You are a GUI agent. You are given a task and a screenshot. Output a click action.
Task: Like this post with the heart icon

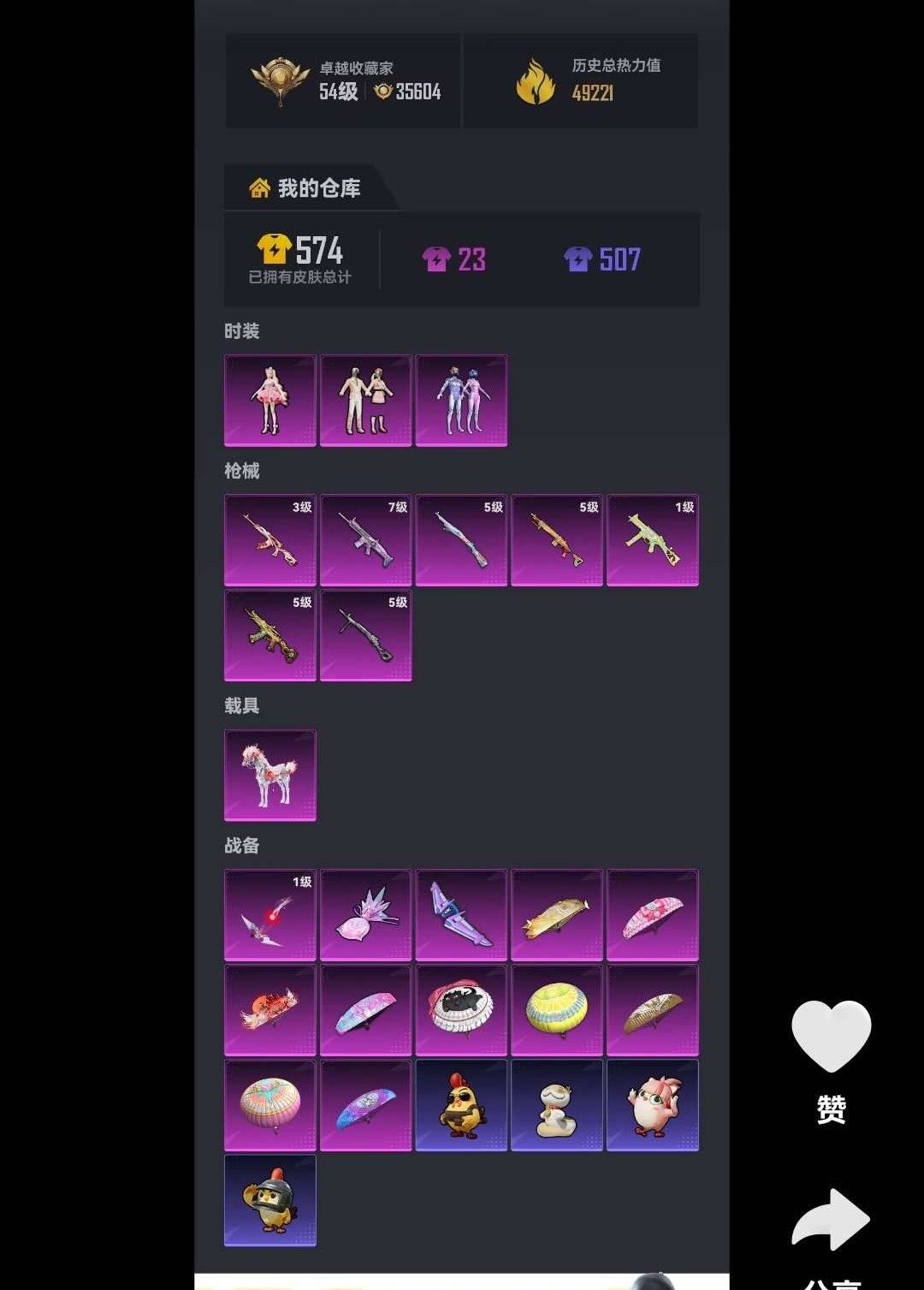click(831, 1037)
